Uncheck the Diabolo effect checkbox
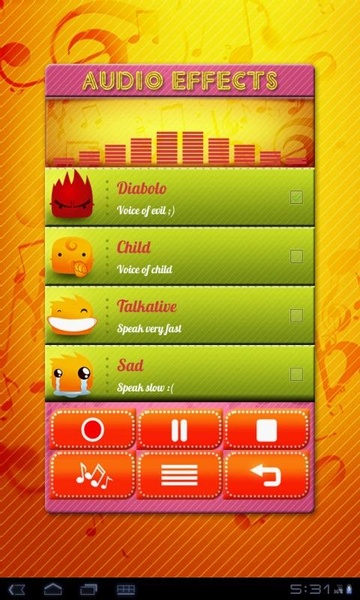This screenshot has height=600, width=360. (296, 197)
